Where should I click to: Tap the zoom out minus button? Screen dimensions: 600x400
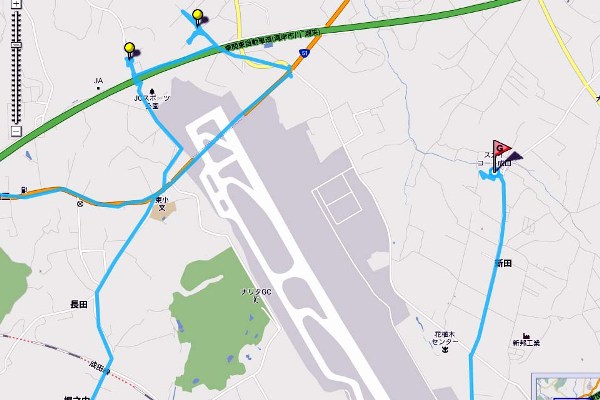click(x=16, y=131)
